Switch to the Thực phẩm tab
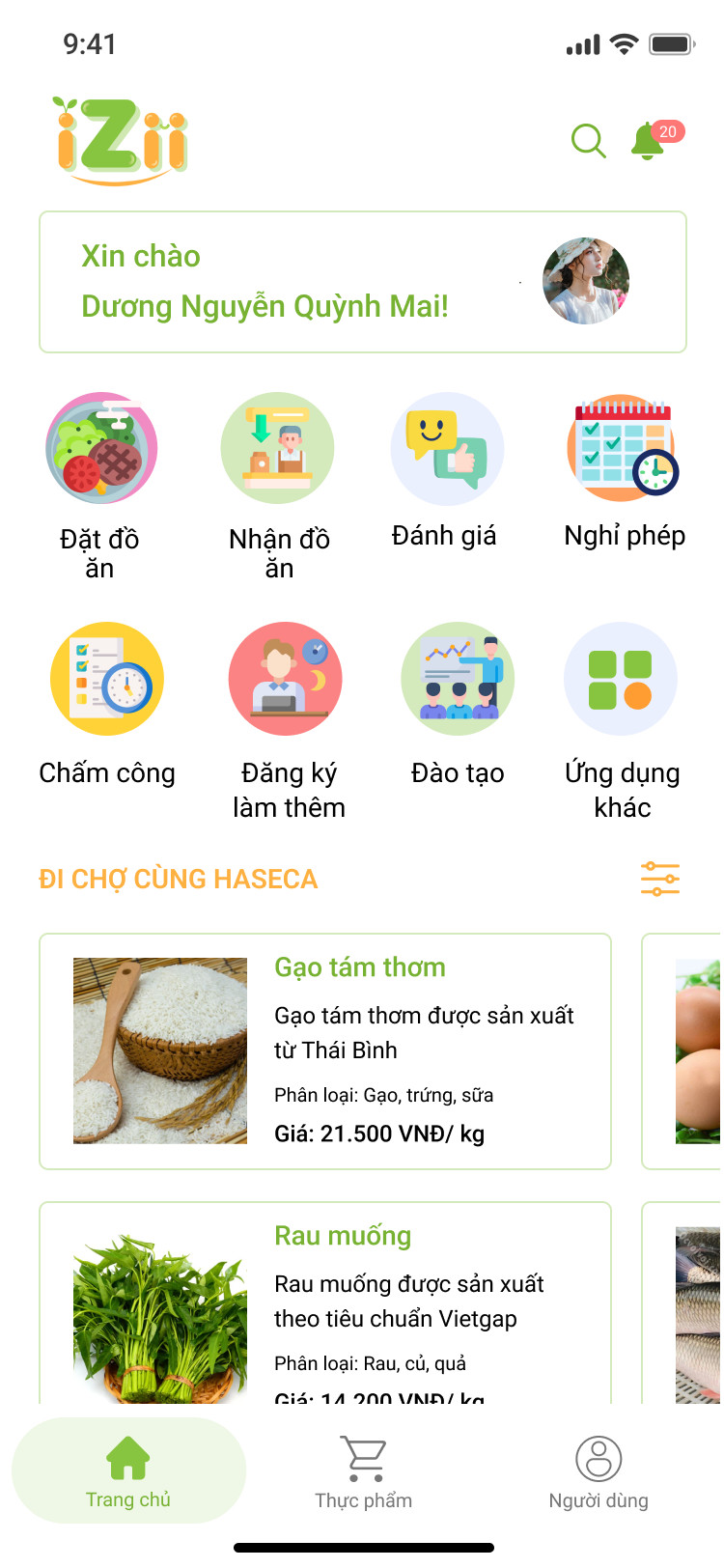Image resolution: width=724 pixels, height=1568 pixels. [x=363, y=1473]
